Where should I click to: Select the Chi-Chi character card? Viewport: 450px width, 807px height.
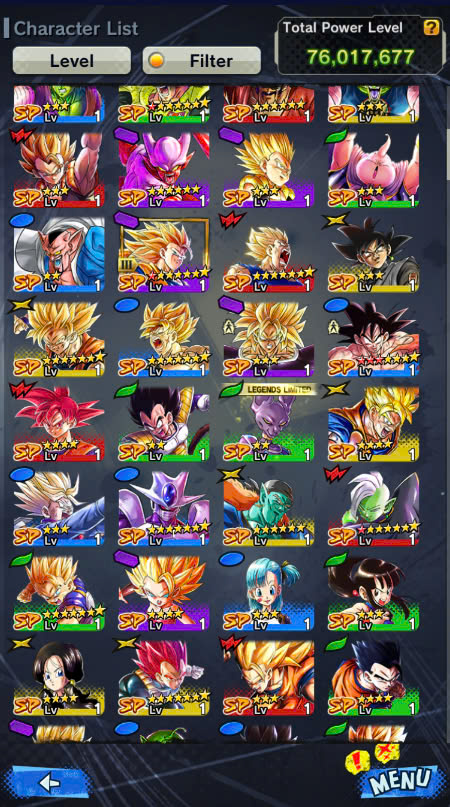click(373, 593)
